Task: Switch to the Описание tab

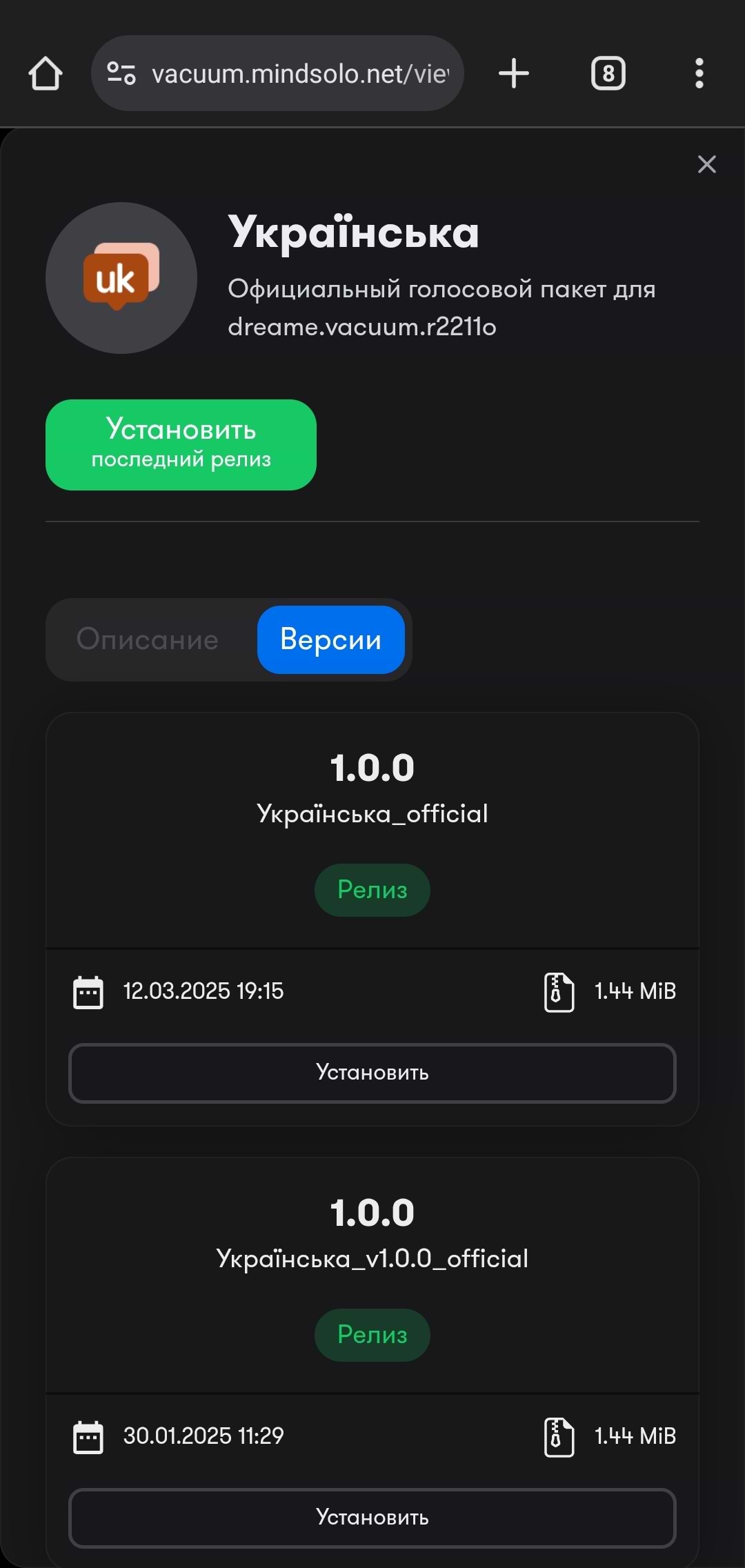Action: 148,639
